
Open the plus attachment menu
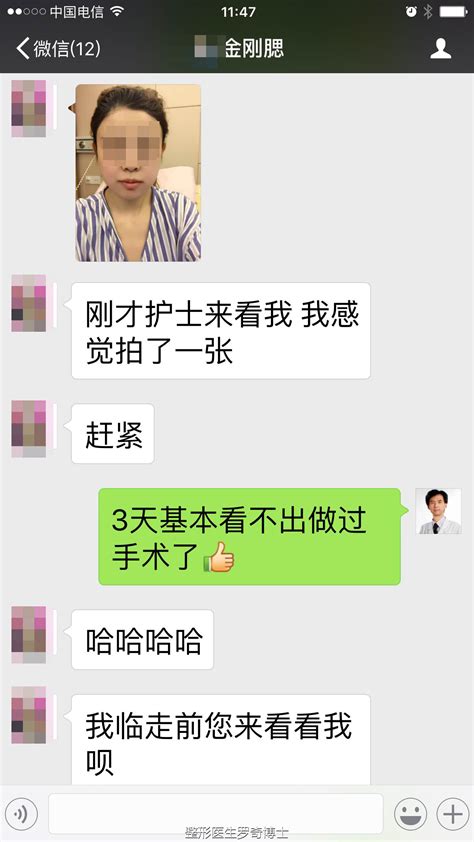[x=452, y=814]
